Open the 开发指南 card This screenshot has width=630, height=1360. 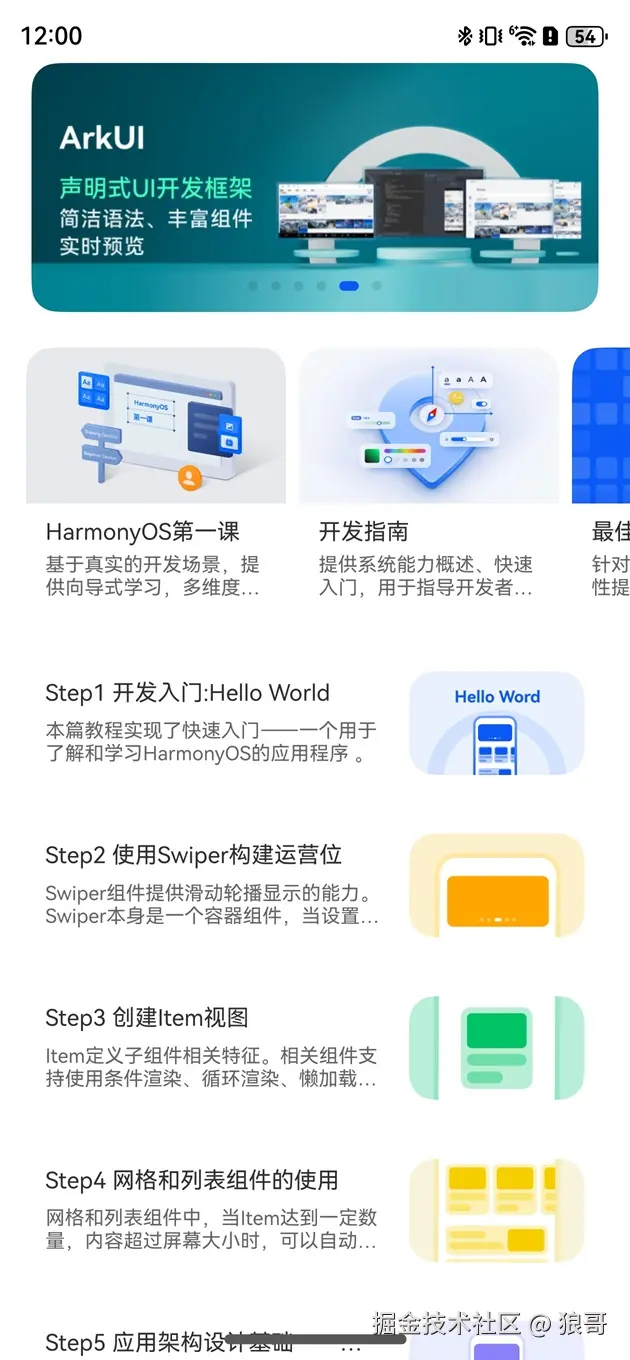tap(428, 472)
